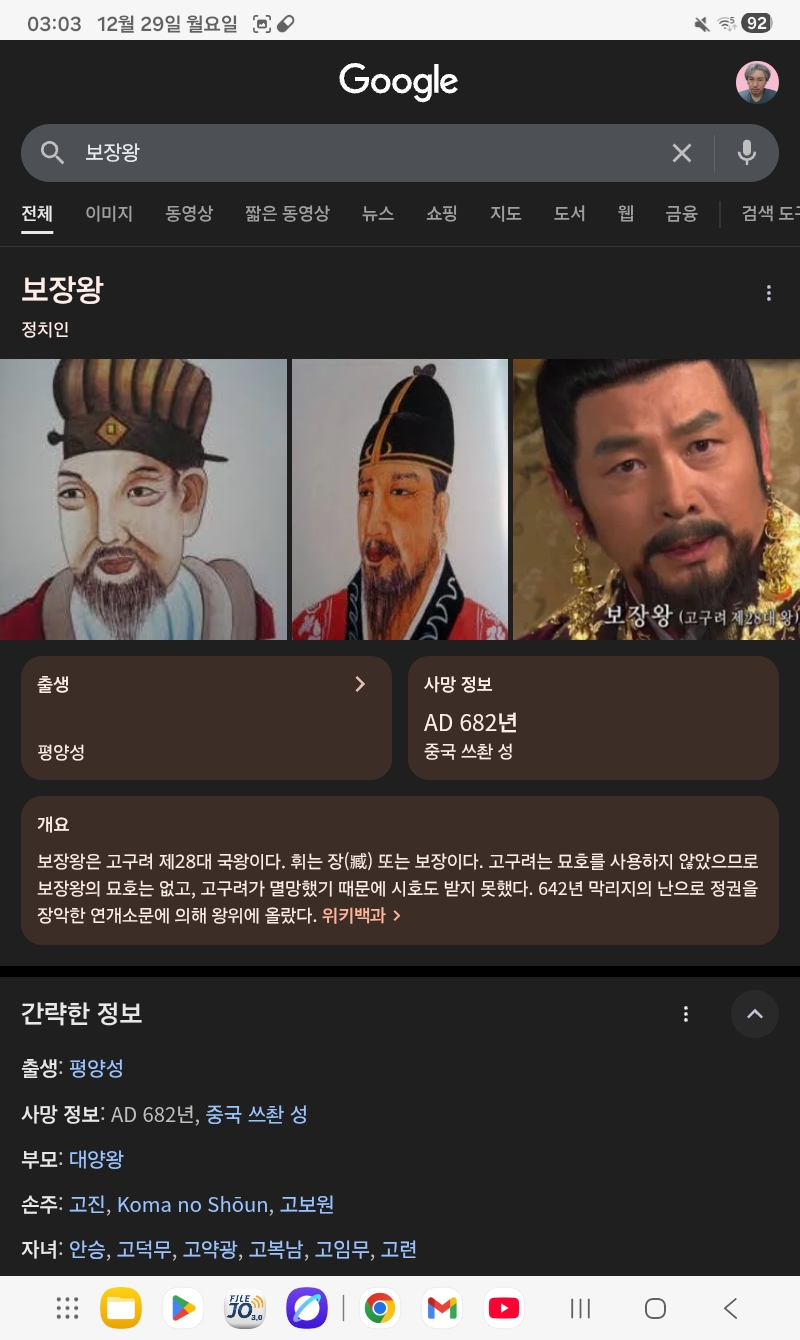Start voice search with the microphone
Image resolution: width=800 pixels, height=1340 pixels.
pos(746,153)
